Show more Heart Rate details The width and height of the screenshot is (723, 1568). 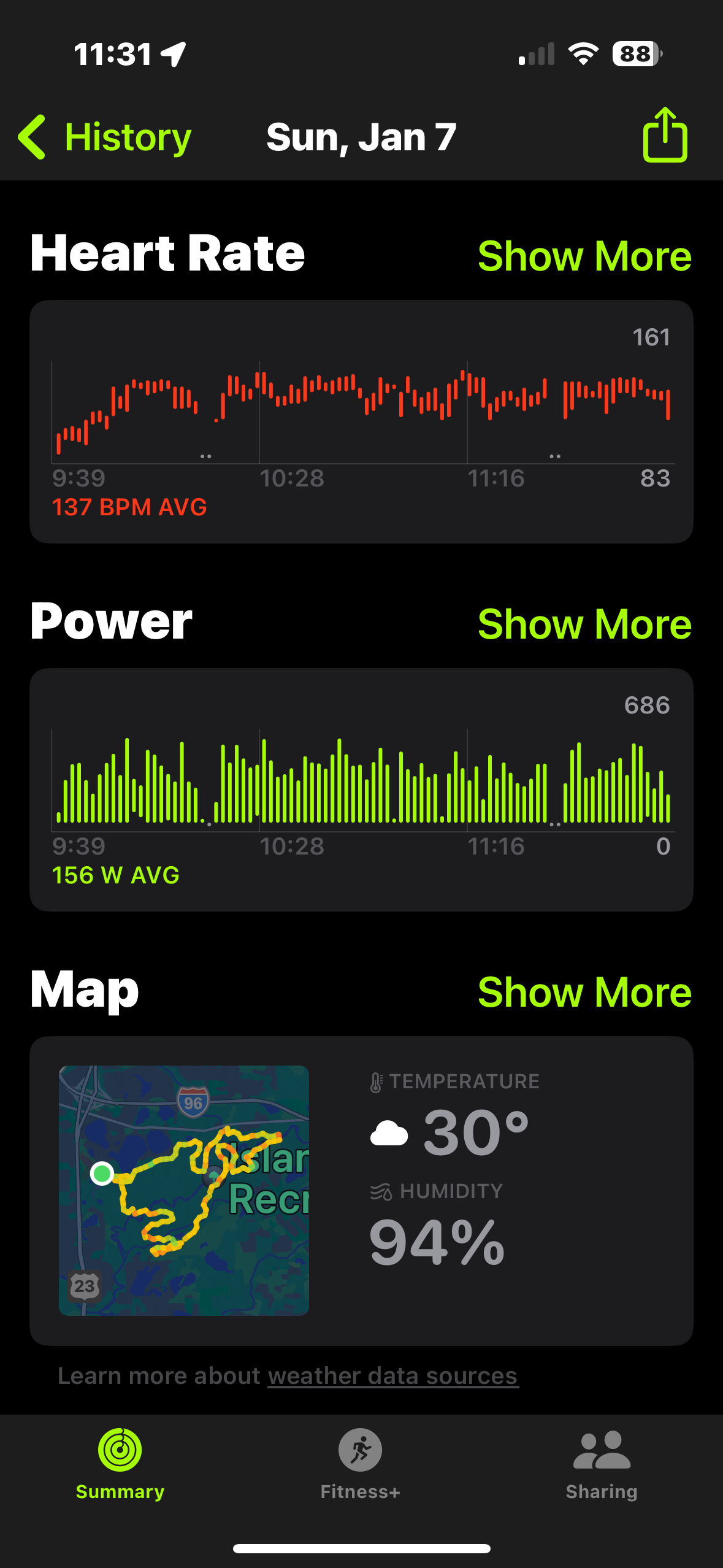coord(584,256)
